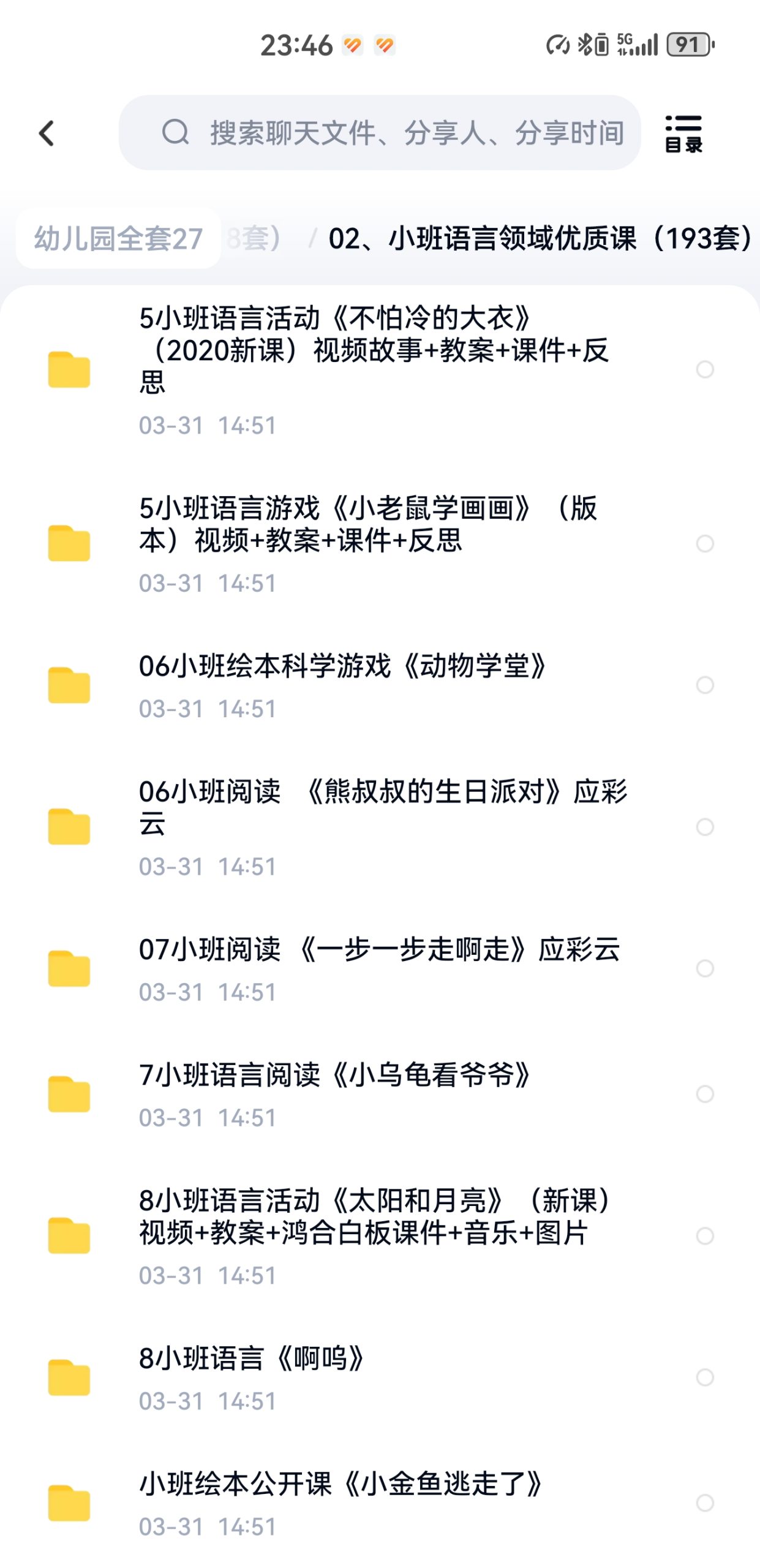Open folder 《一步一步走啊走》
The image size is (760, 1568).
point(380,968)
